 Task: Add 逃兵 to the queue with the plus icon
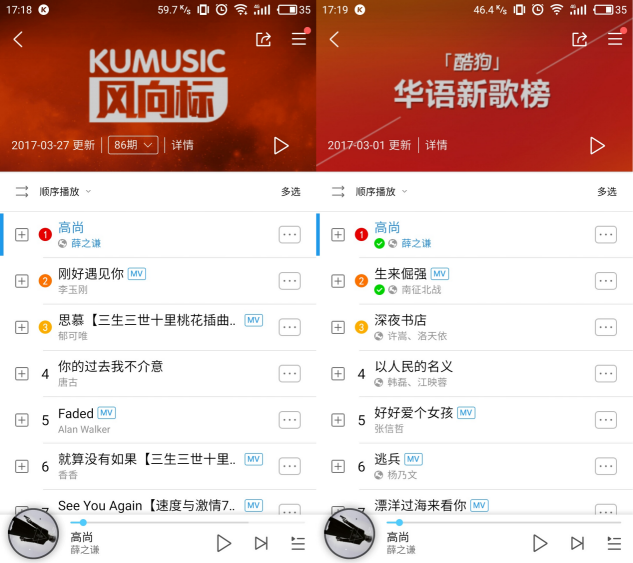[338, 466]
